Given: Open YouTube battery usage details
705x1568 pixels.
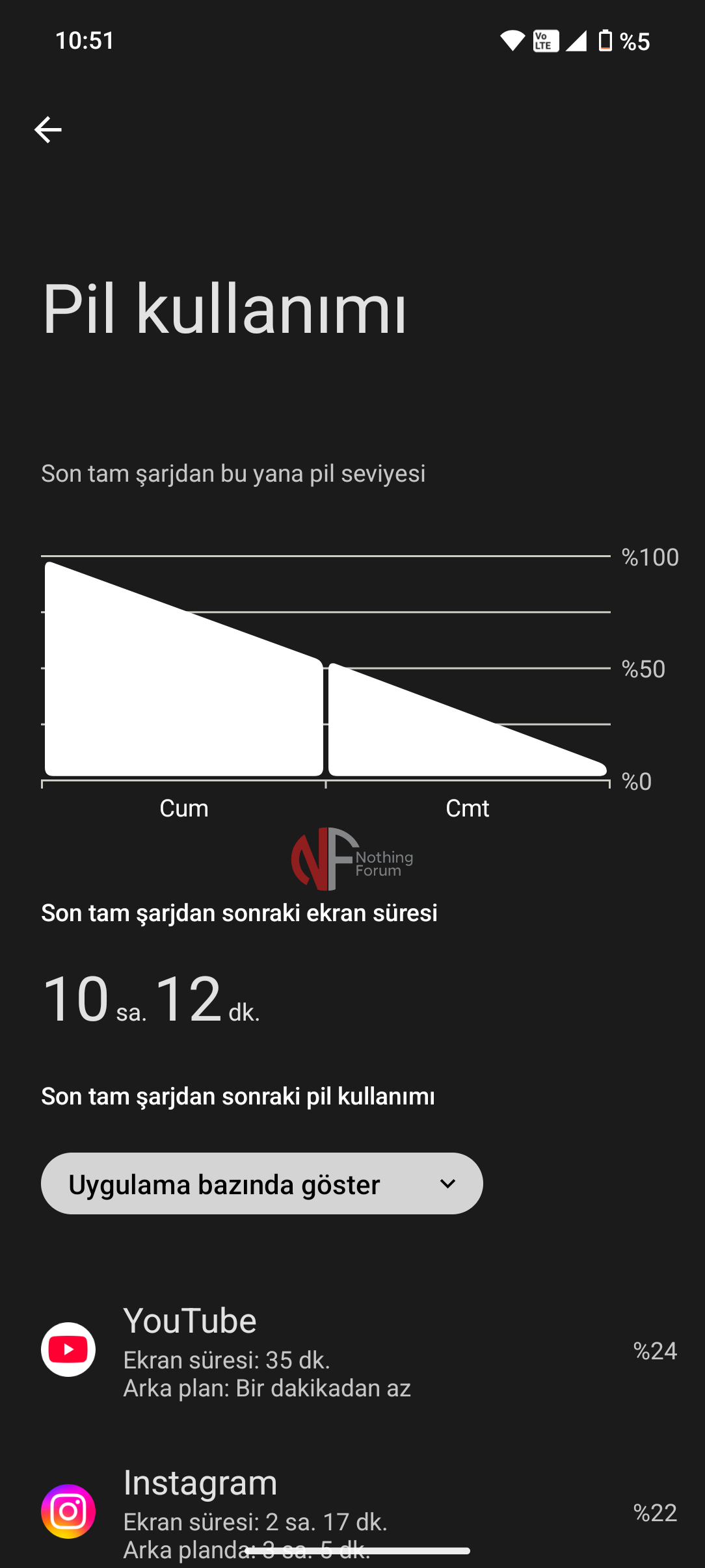Looking at the screenshot, I should coord(351,1351).
